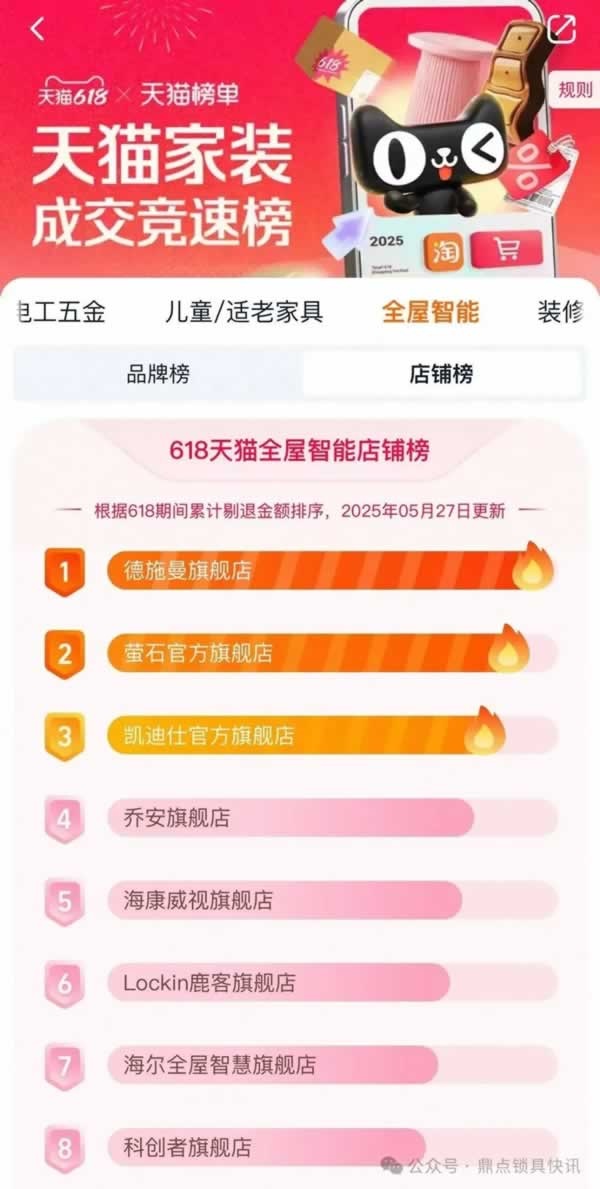Switch to the 儿童/适老家具 category tab
The image size is (600, 1189).
[244, 311]
